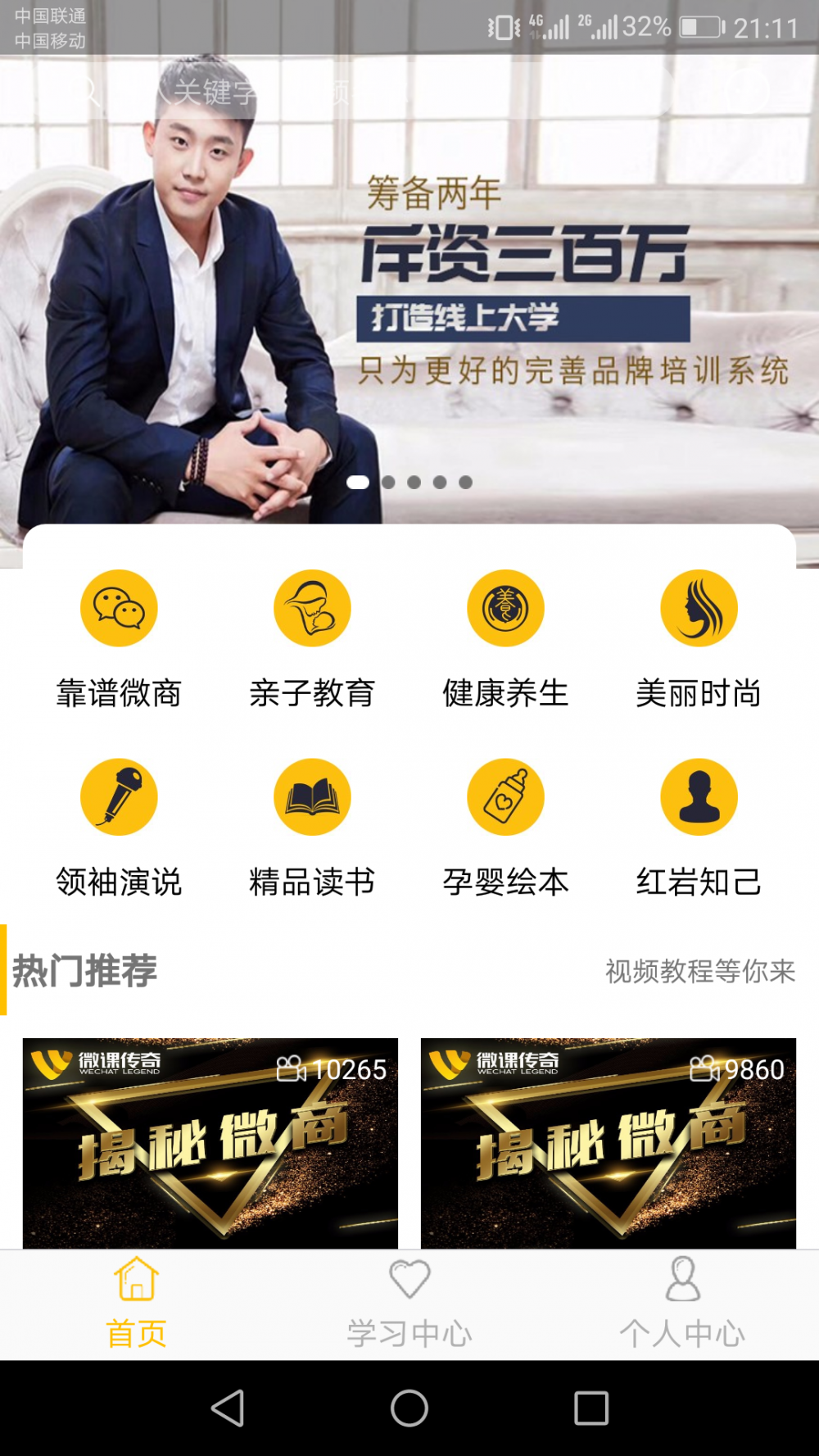Select the 首页 tab
Viewport: 819px width, 1456px height.
coord(137,1304)
